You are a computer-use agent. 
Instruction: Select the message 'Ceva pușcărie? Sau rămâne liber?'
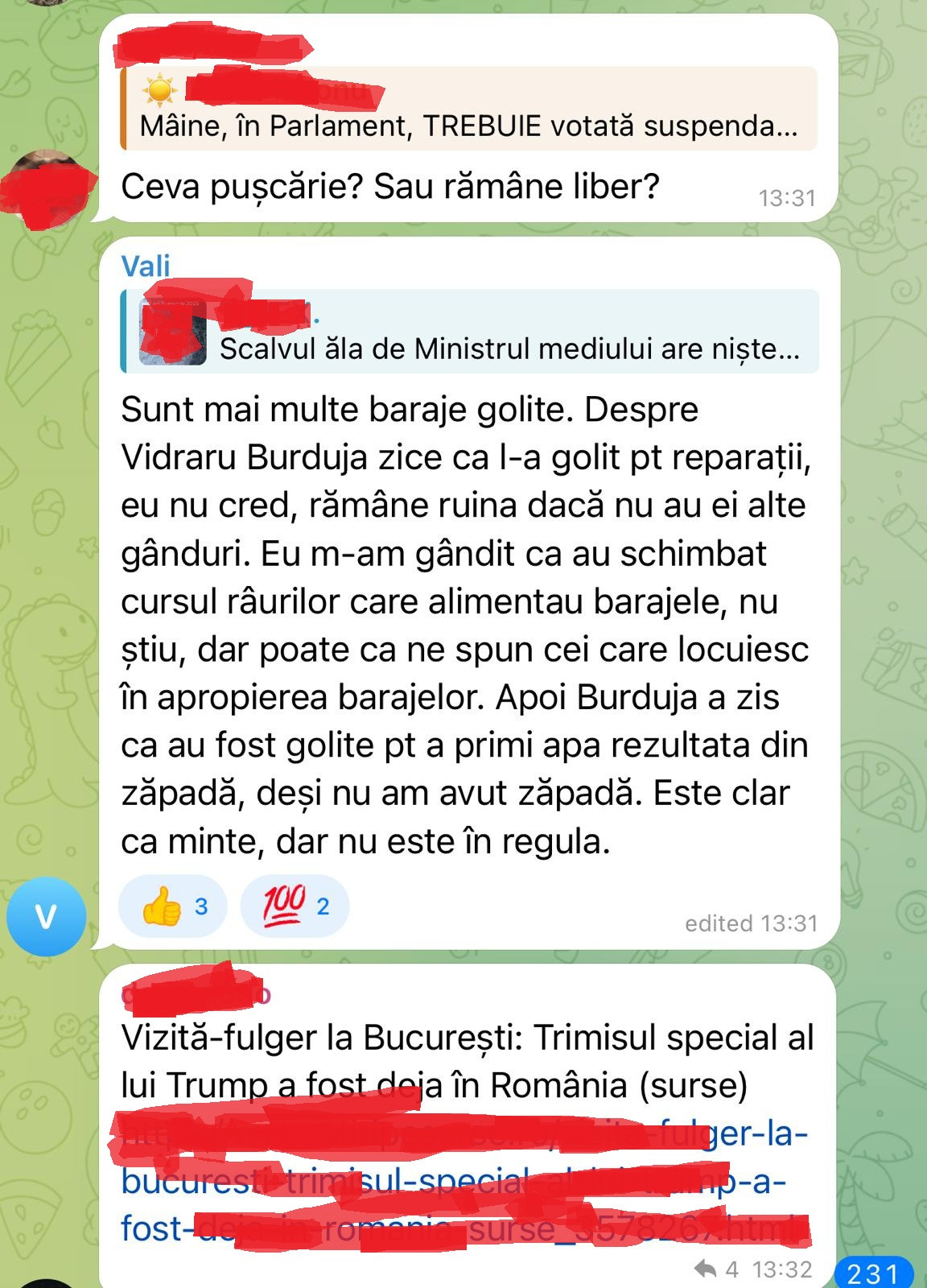[x=390, y=185]
